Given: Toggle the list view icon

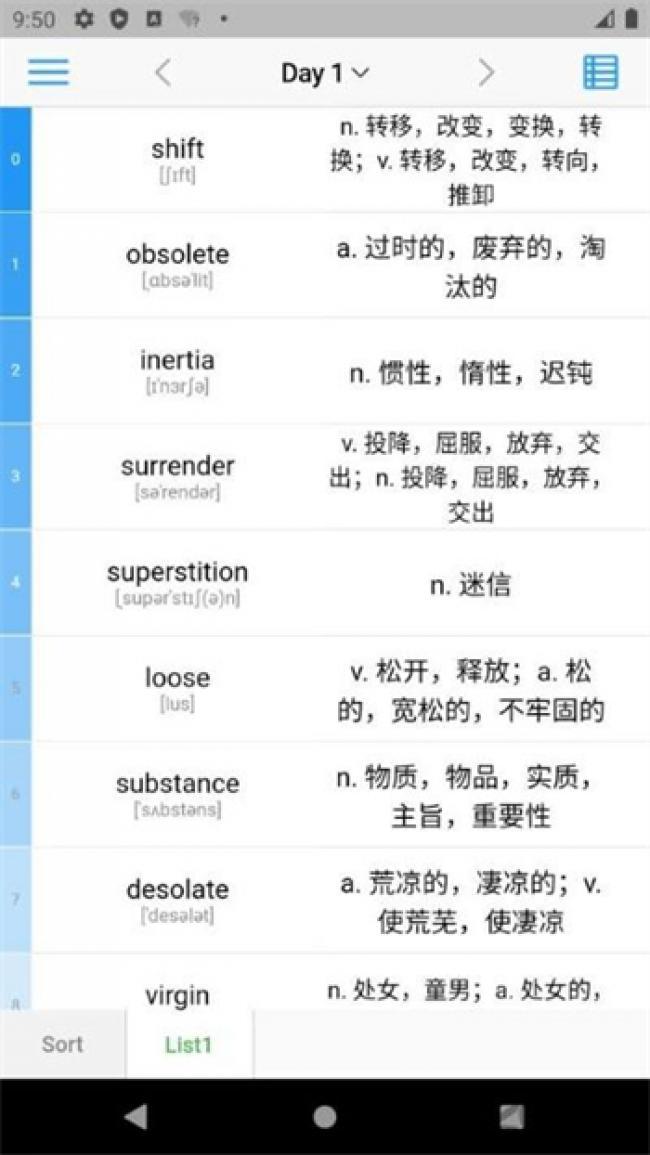Looking at the screenshot, I should pyautogui.click(x=601, y=72).
